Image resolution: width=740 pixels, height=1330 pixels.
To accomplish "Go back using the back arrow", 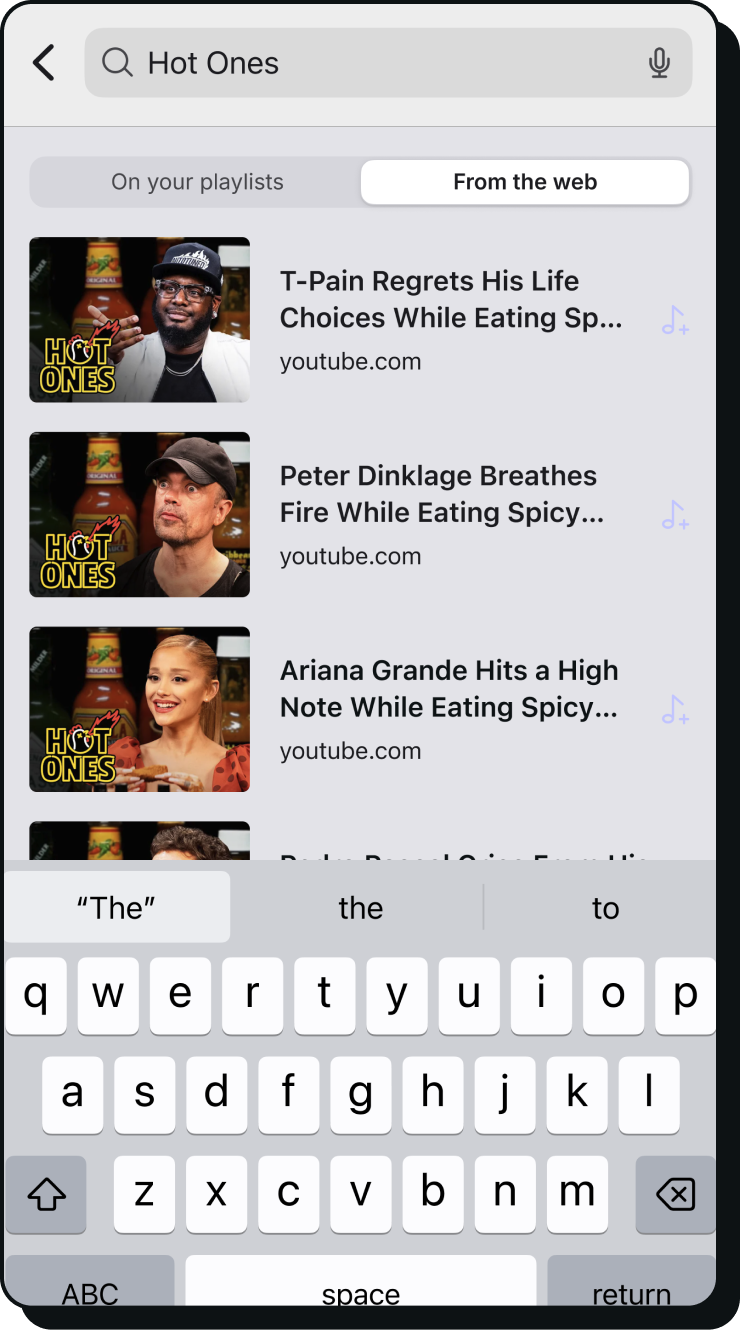I will tap(44, 63).
